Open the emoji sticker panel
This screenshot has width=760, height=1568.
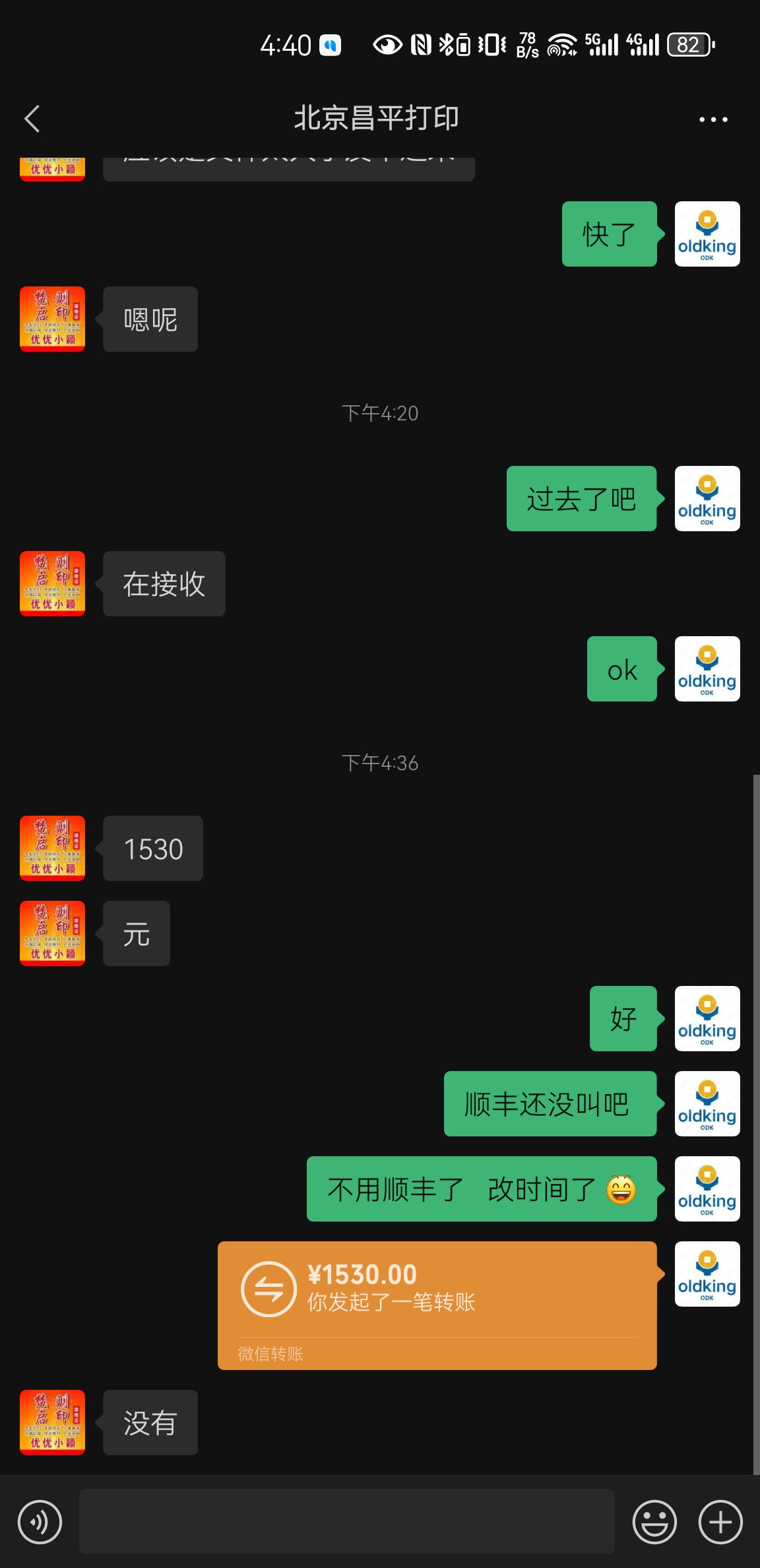[654, 1522]
